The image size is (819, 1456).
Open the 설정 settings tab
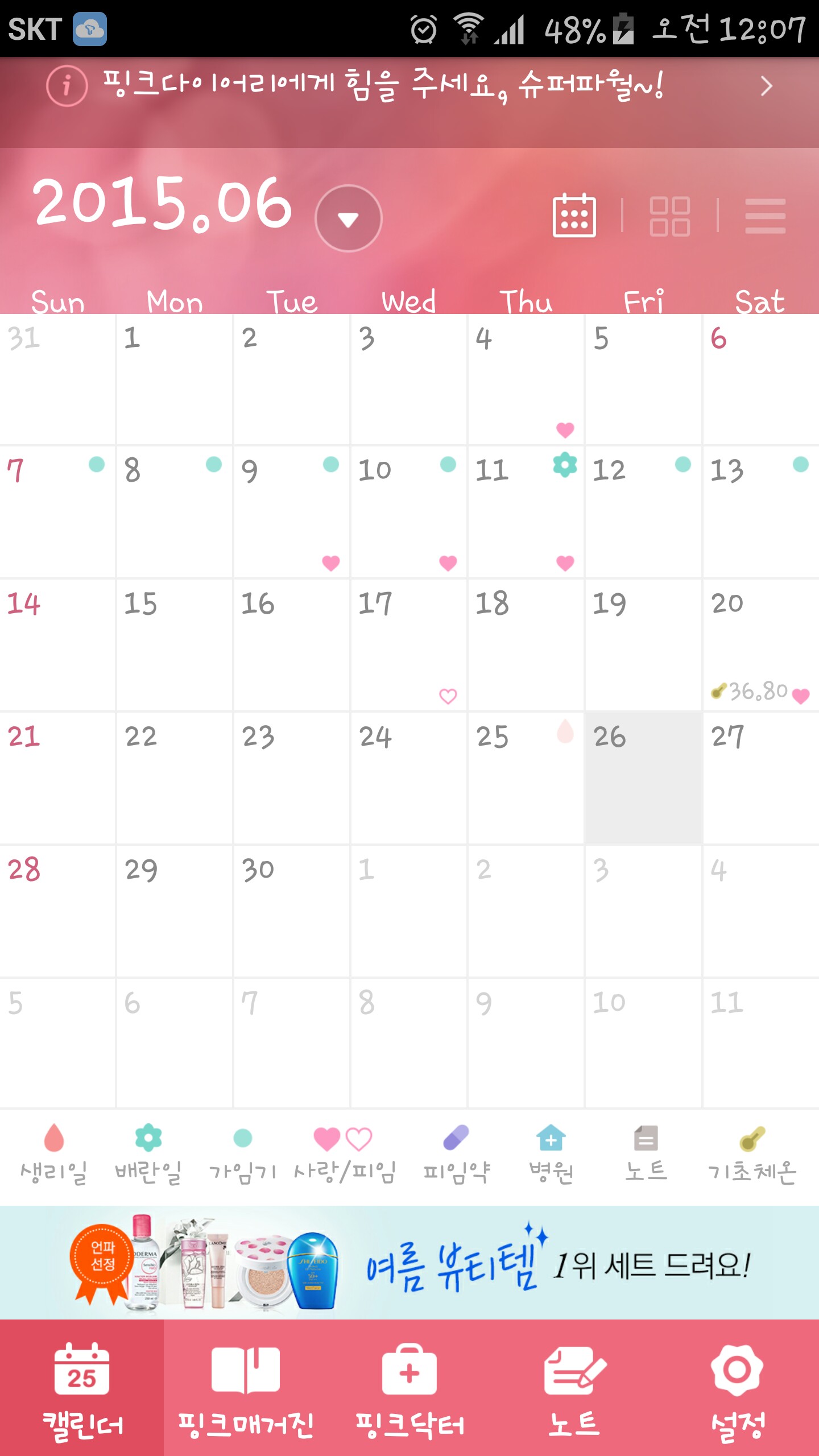click(737, 1388)
